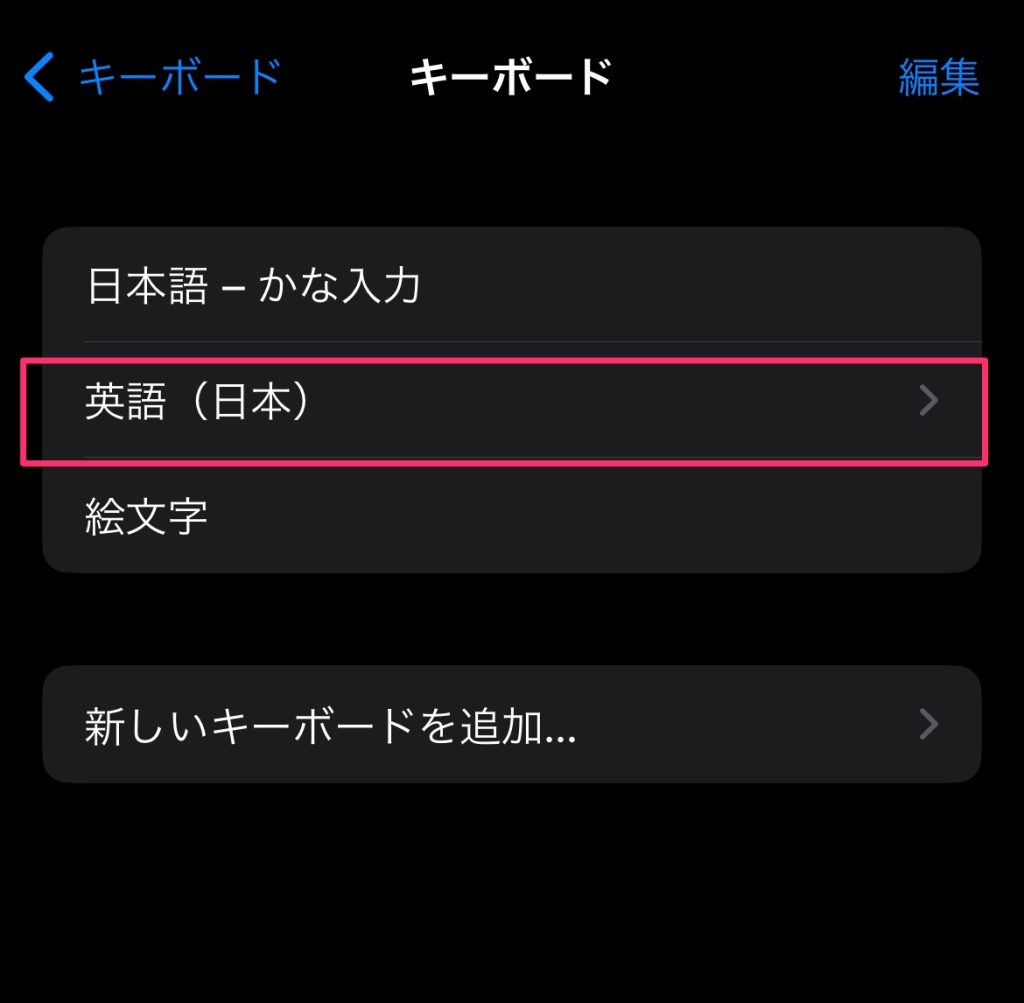Open 英語（日本） keyboard settings

(x=510, y=402)
